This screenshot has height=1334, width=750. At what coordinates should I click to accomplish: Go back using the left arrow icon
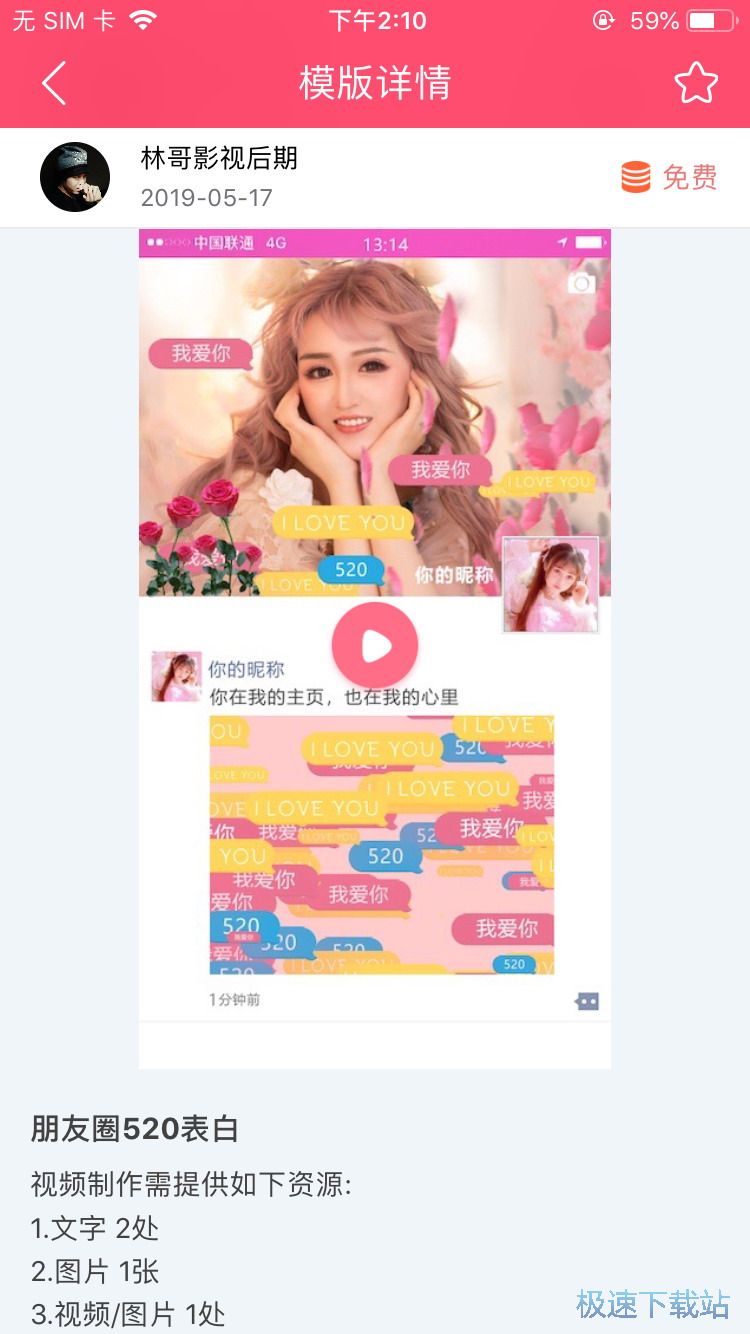coord(53,84)
